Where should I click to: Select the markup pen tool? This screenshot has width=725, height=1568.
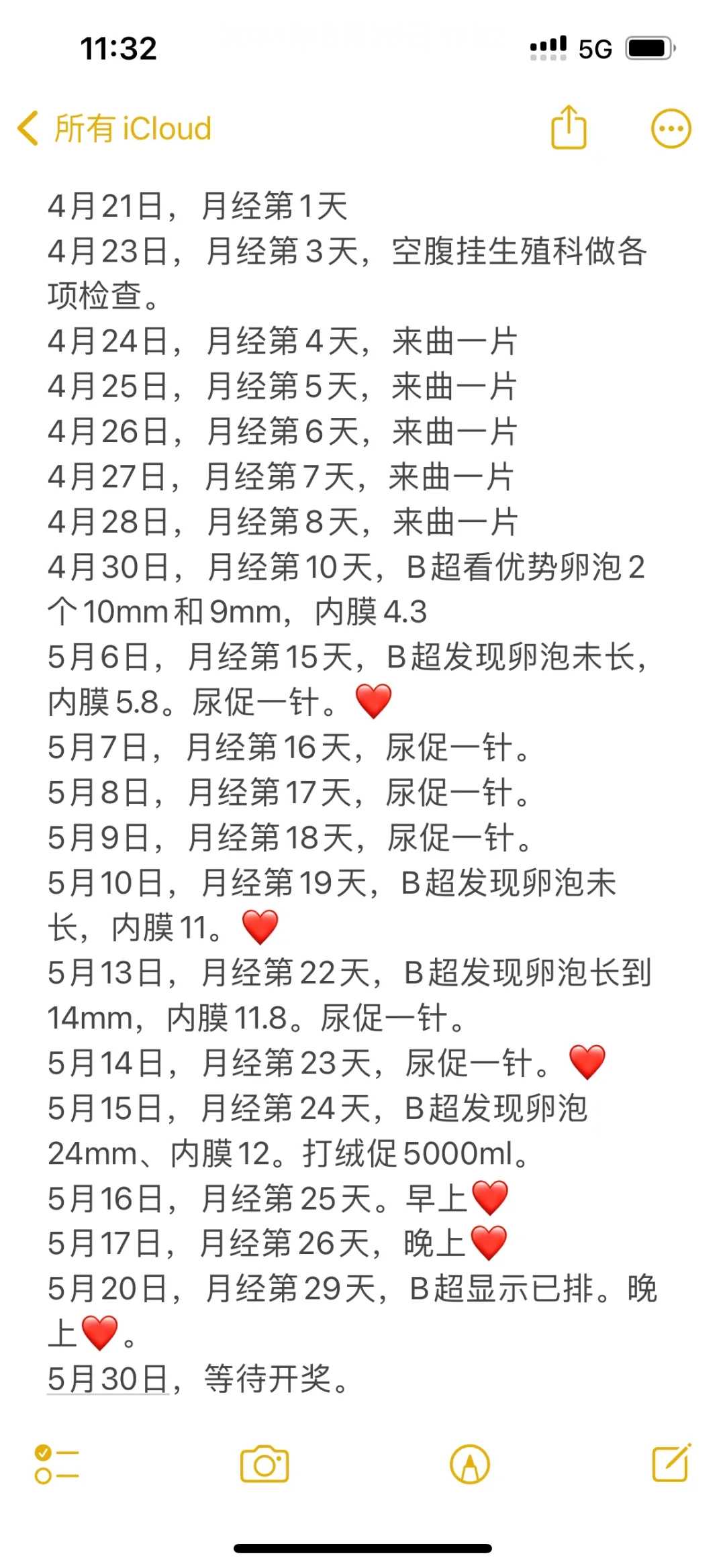pyautogui.click(x=471, y=1463)
